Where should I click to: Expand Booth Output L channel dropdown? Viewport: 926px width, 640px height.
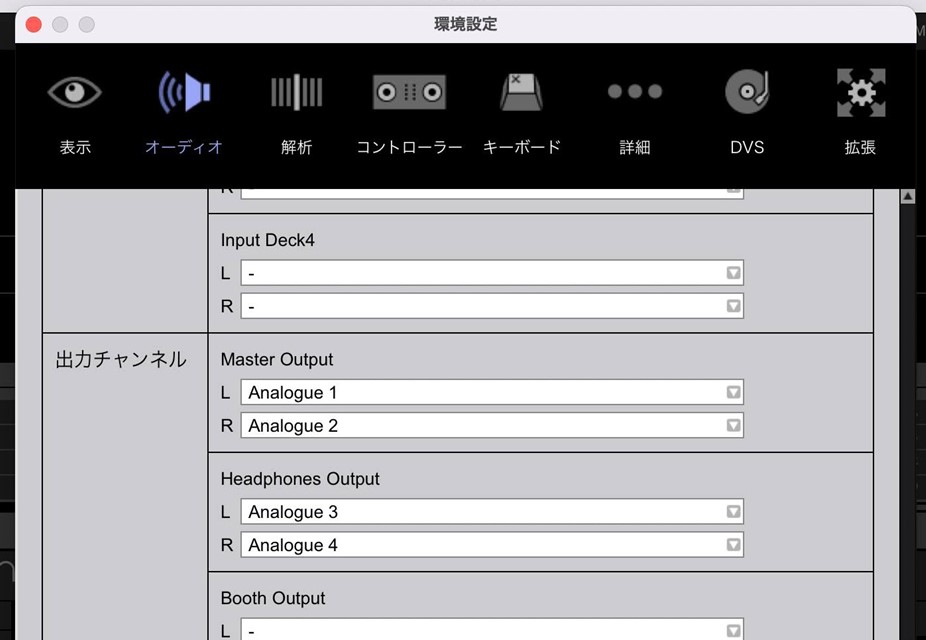point(492,631)
